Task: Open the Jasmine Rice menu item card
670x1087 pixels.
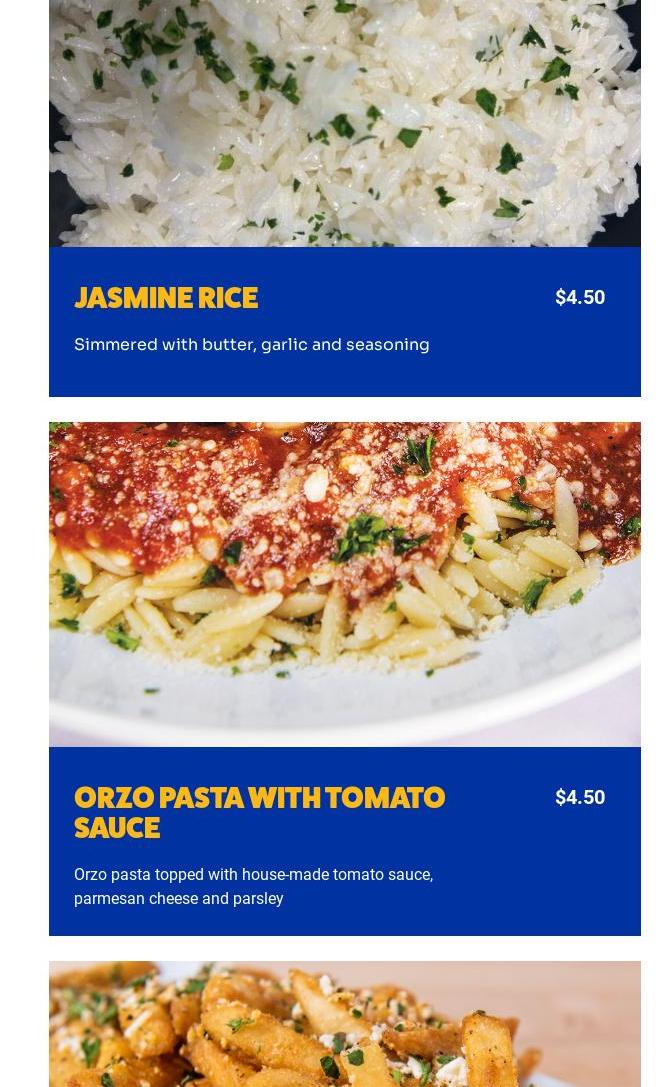Action: [345, 198]
